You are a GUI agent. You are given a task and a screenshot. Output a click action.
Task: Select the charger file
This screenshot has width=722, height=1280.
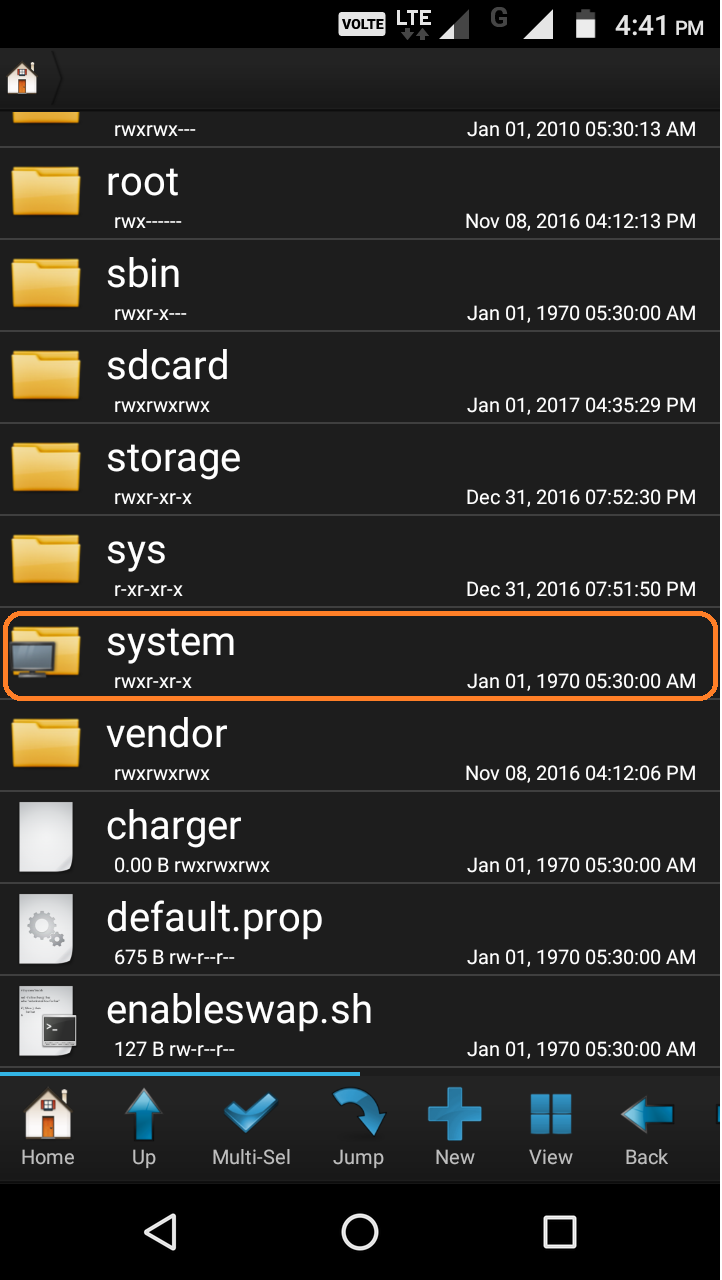(360, 837)
